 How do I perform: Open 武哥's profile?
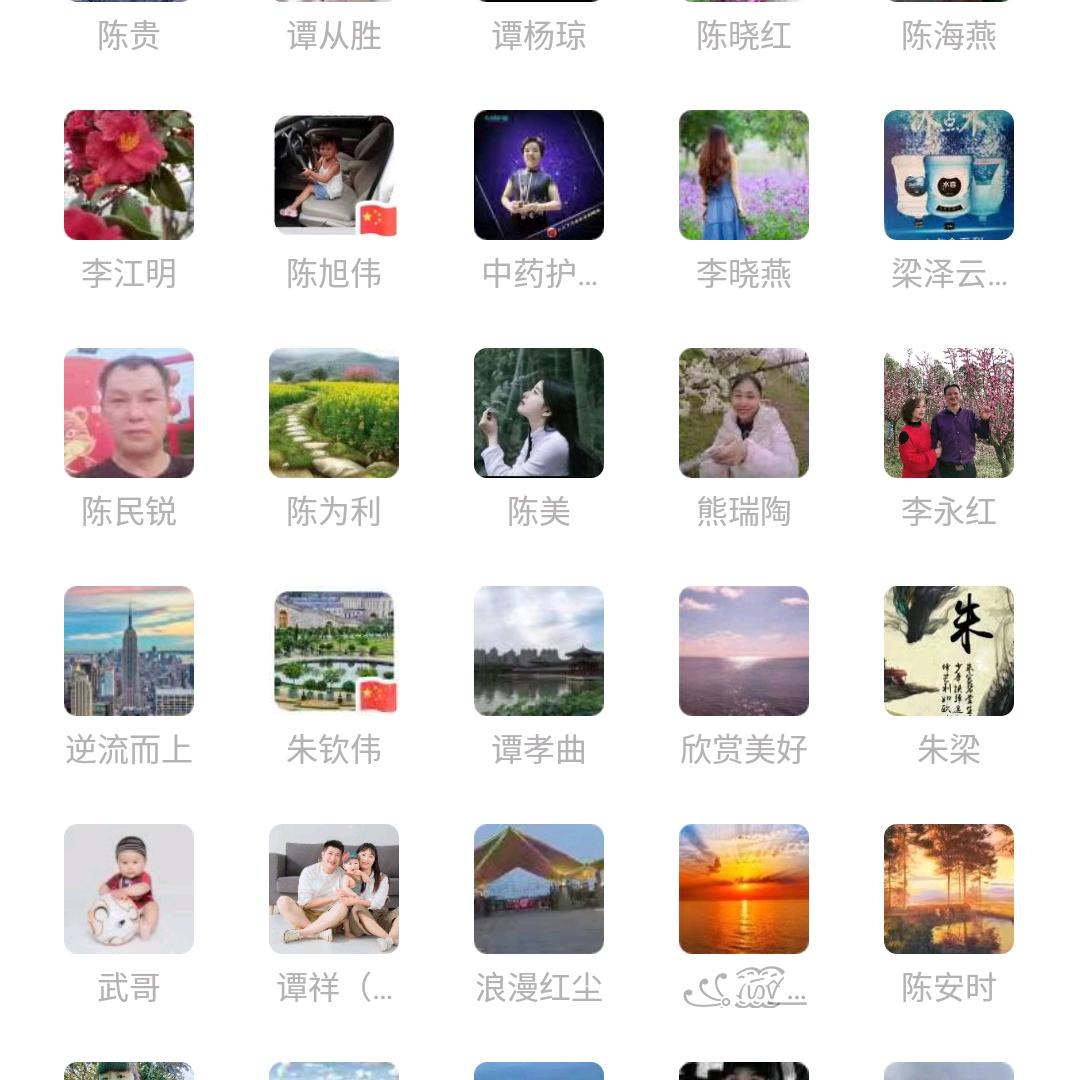pyautogui.click(x=129, y=889)
